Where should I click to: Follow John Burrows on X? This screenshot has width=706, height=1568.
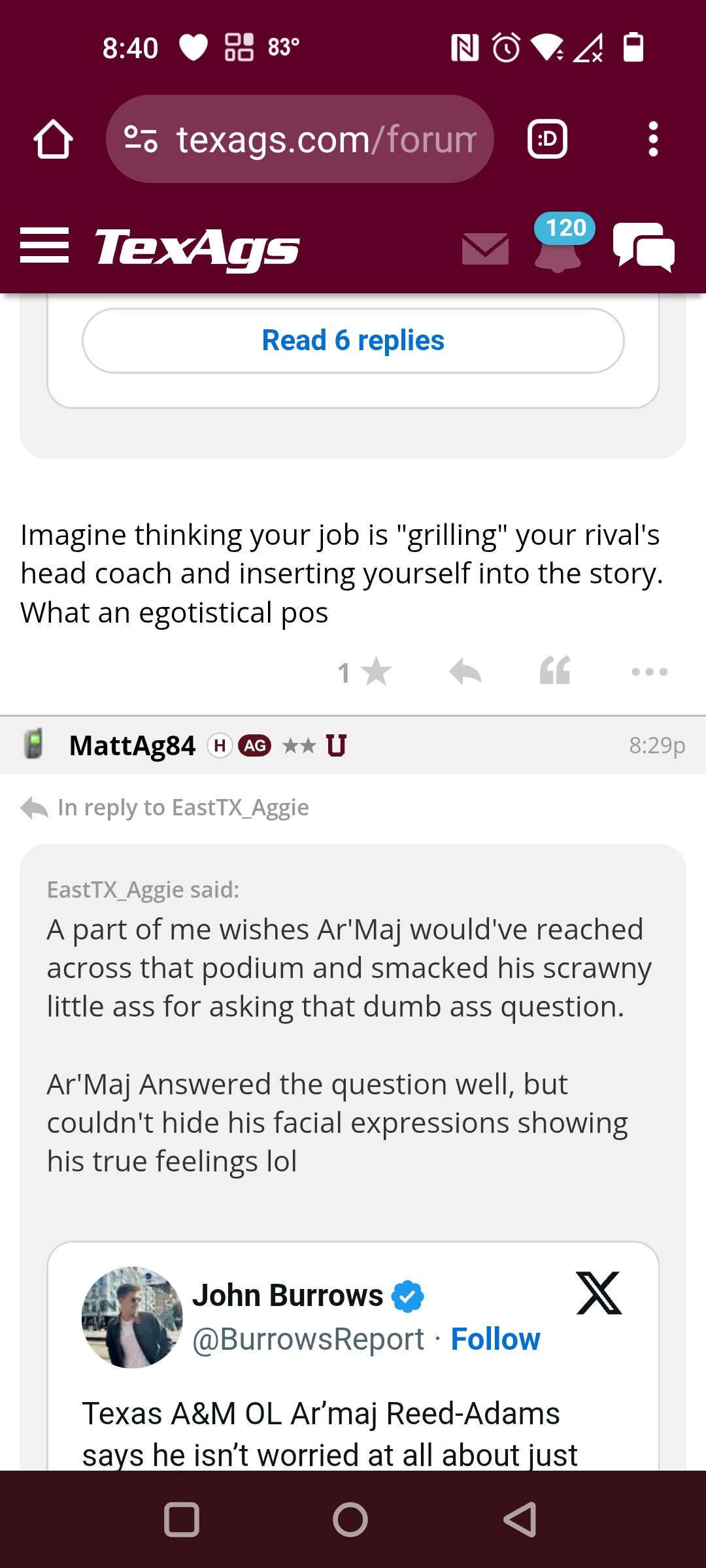click(496, 1339)
